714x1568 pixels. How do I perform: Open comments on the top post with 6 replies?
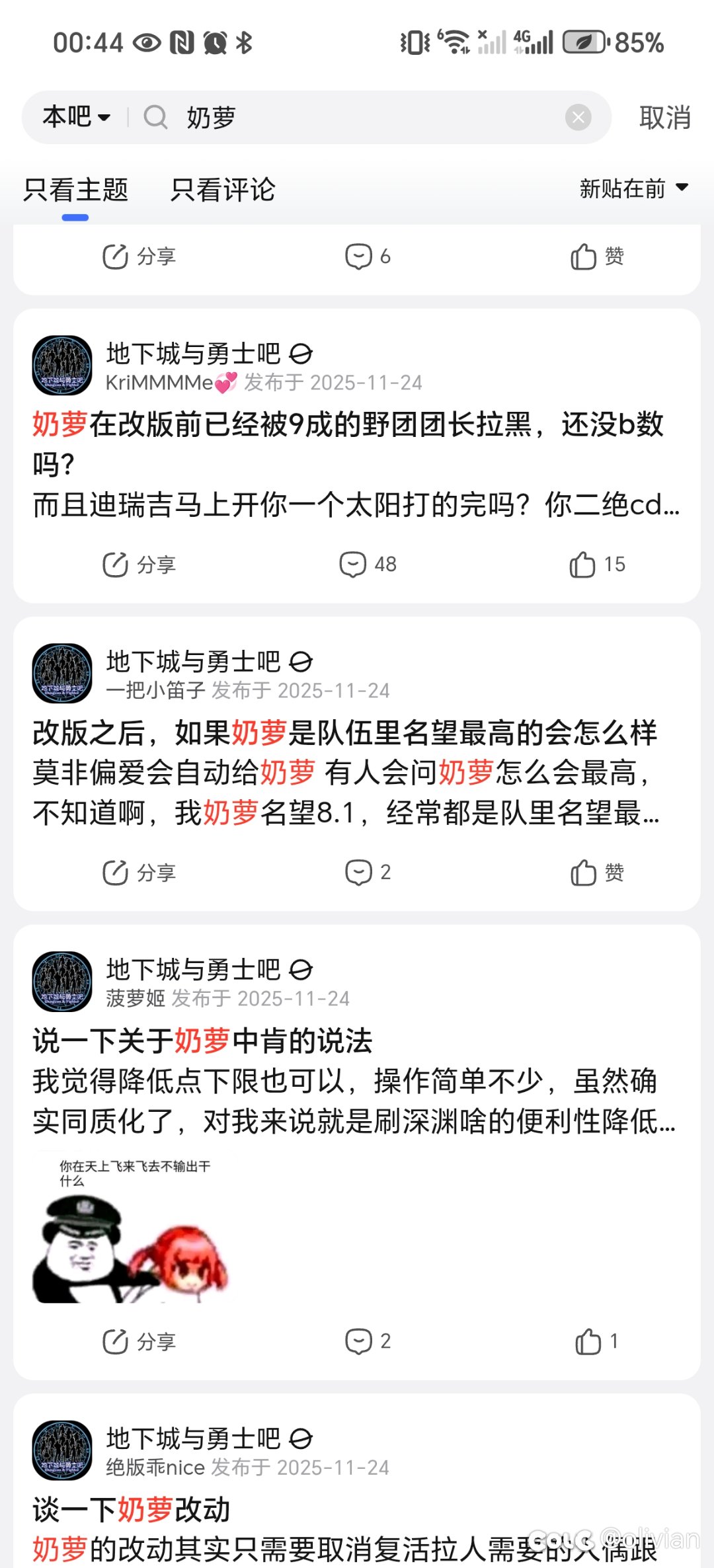tap(368, 256)
